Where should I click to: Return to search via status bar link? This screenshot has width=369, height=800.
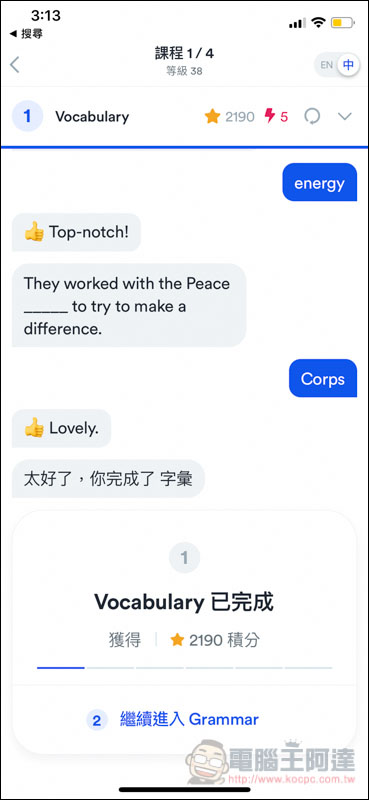click(x=26, y=34)
